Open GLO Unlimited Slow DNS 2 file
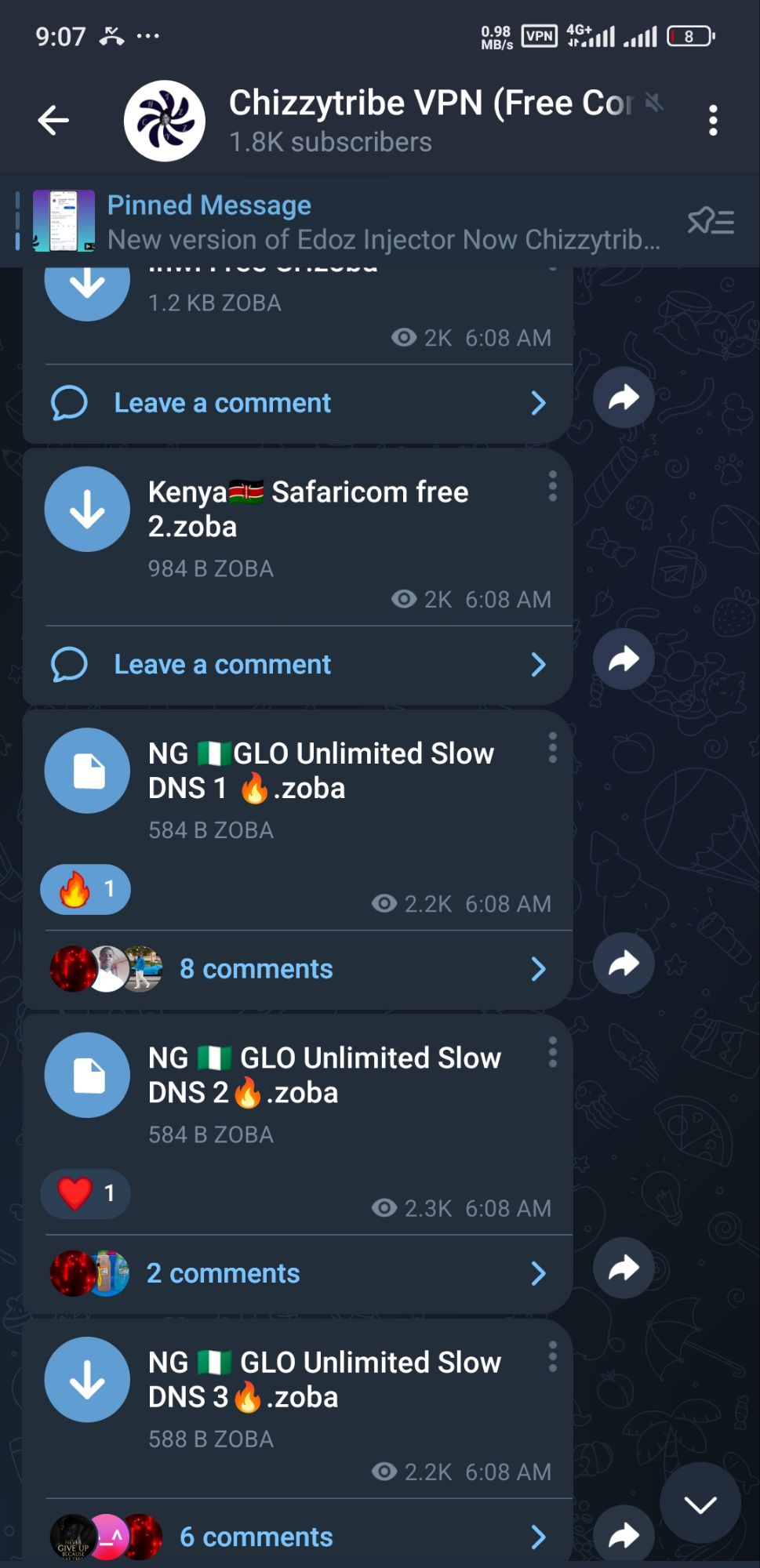This screenshot has height=1568, width=760. point(87,1075)
